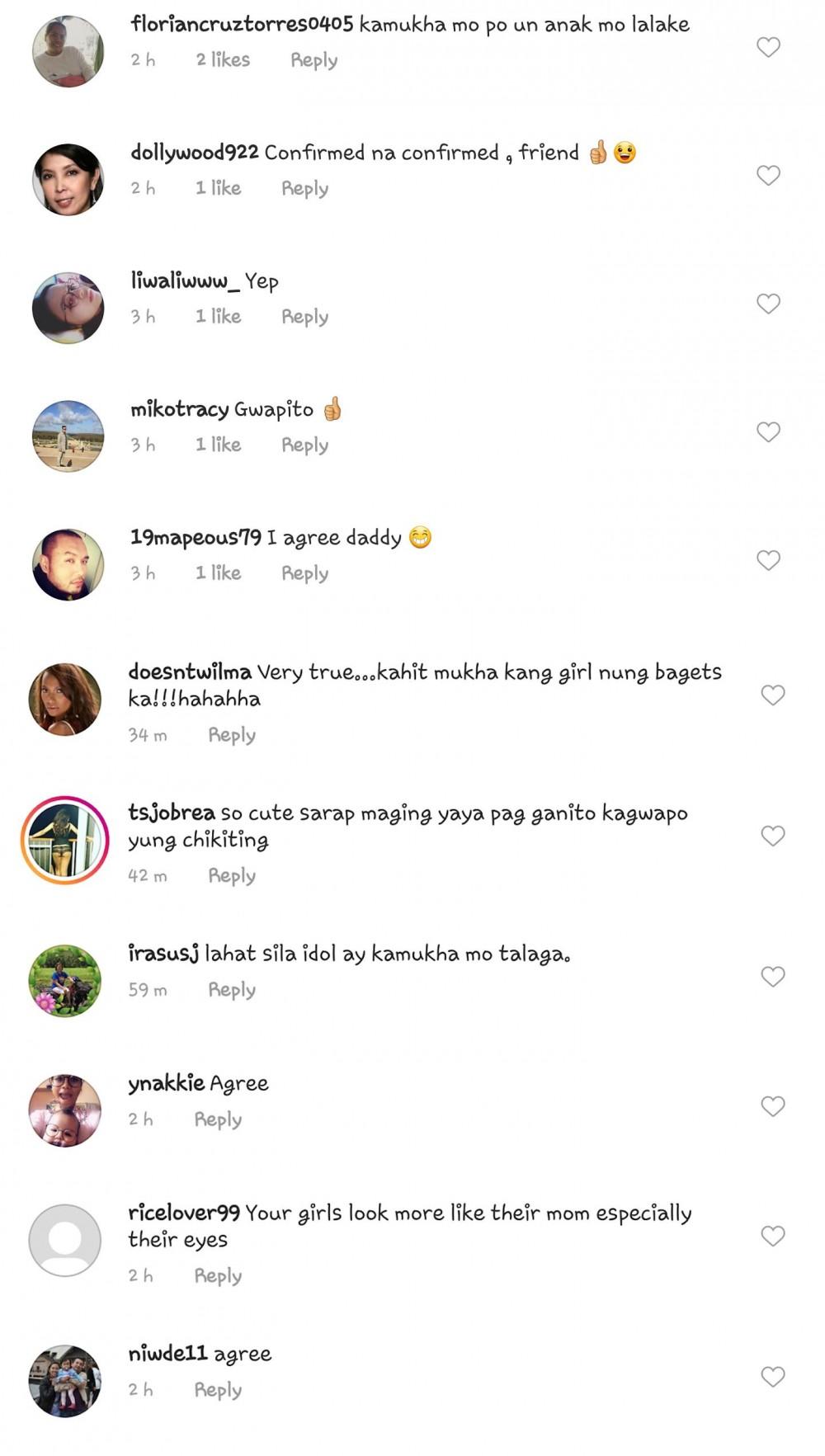This screenshot has width=825, height=1456.
Task: Reply to dollywood922's comment
Action: click(x=304, y=188)
